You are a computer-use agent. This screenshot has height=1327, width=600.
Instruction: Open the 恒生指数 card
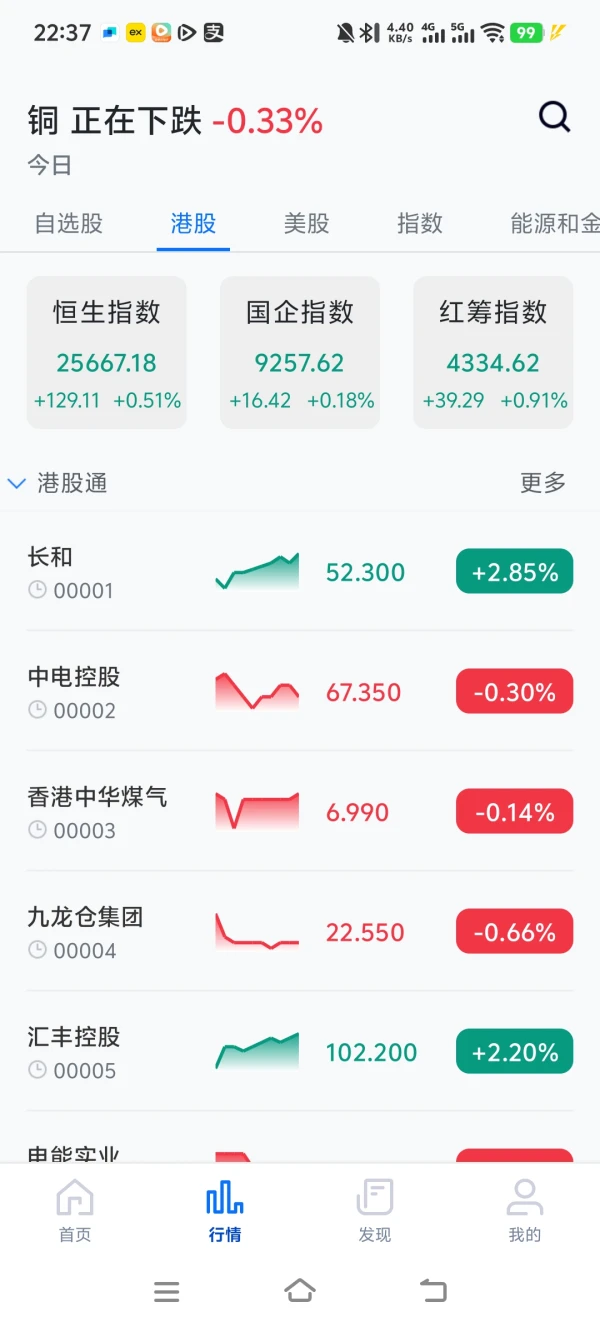tap(107, 353)
